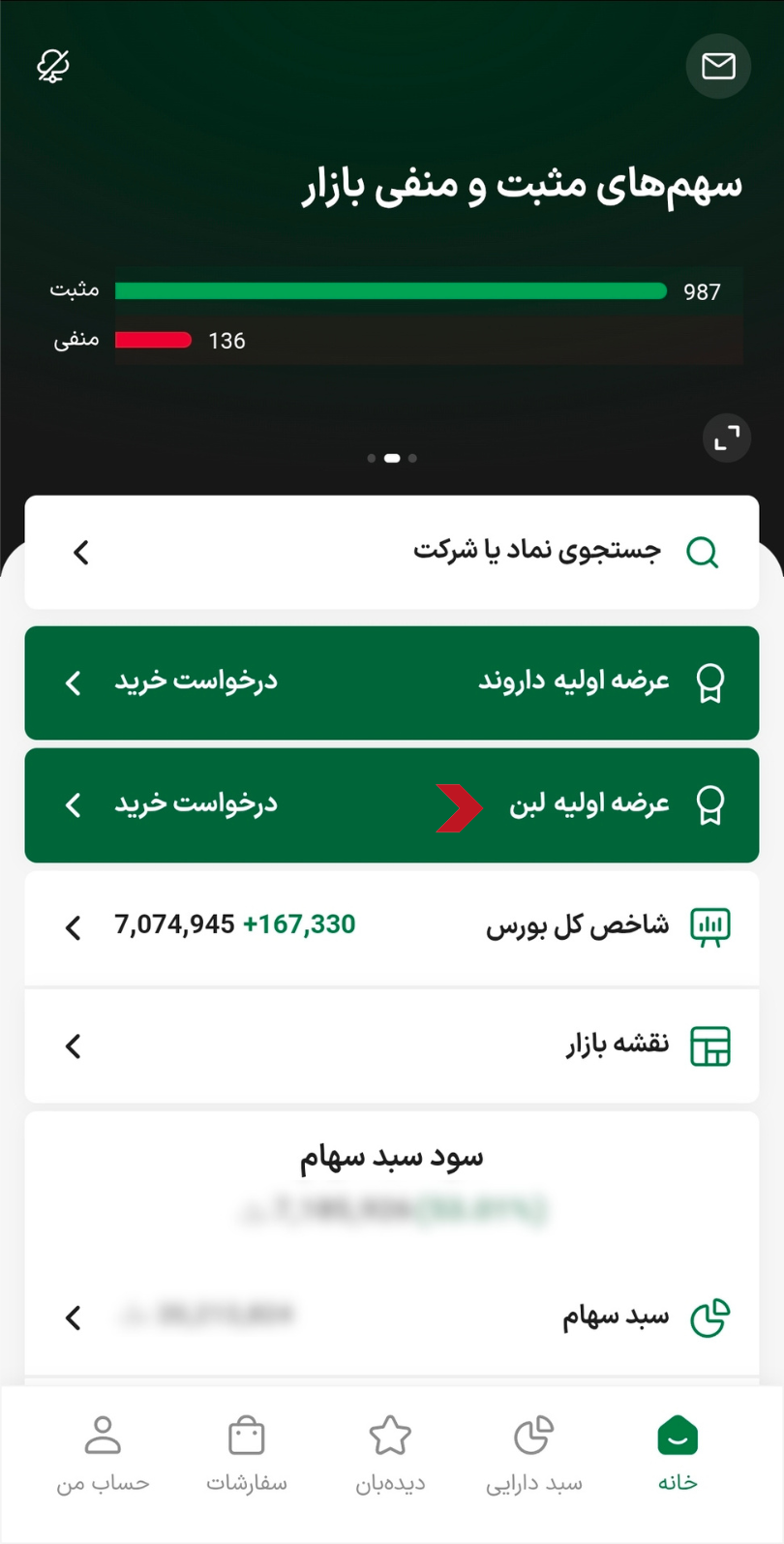The height and width of the screenshot is (1544, 784).
Task: Open the شاخص کل بورس row
Action: click(x=392, y=927)
